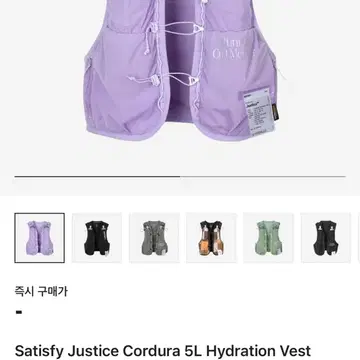Viewport: 360px width, 360px height.
Task: Open the last black vest thumbnail
Action: (x=326, y=238)
